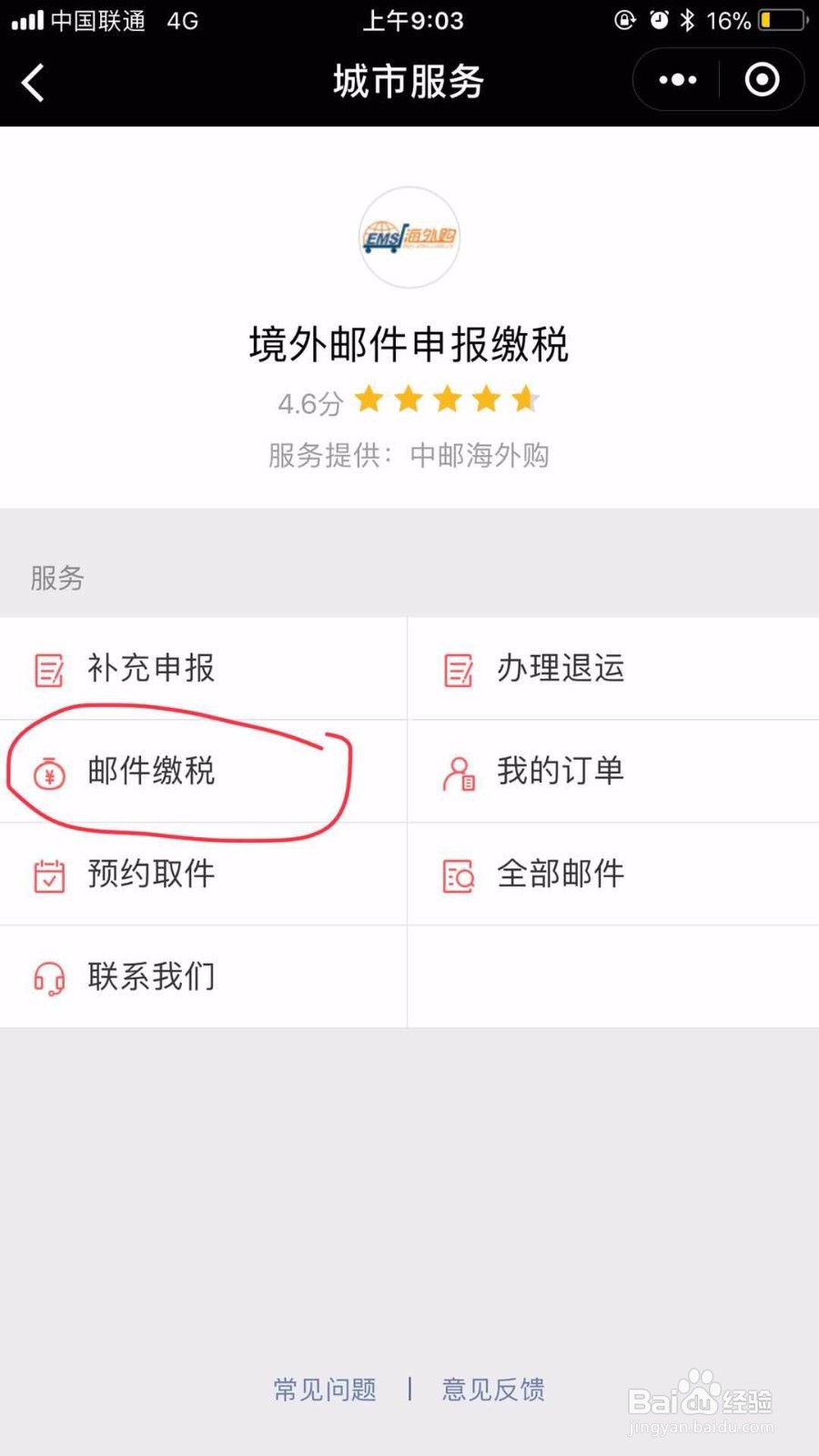Select the 补充申报 document icon
The width and height of the screenshot is (819, 1456).
(47, 669)
